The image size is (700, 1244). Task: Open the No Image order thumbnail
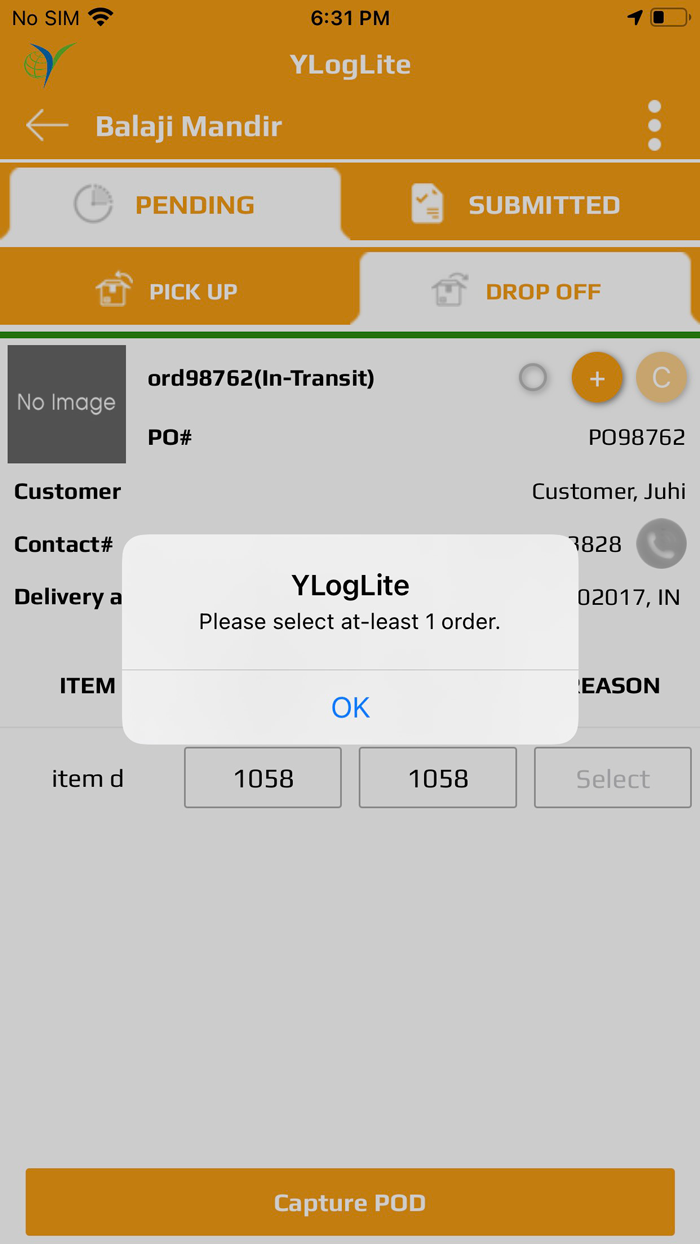pyautogui.click(x=67, y=403)
